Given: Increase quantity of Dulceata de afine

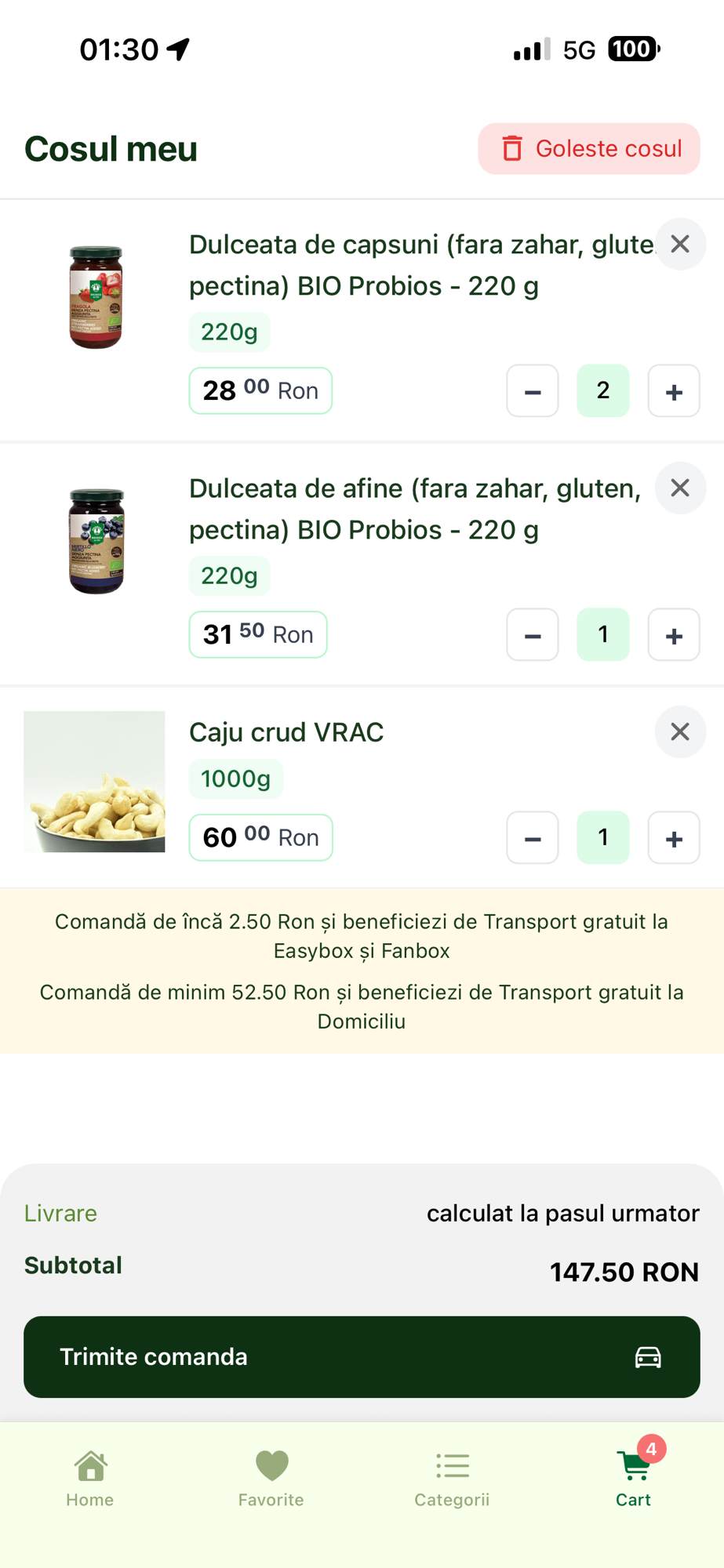Looking at the screenshot, I should click(673, 635).
